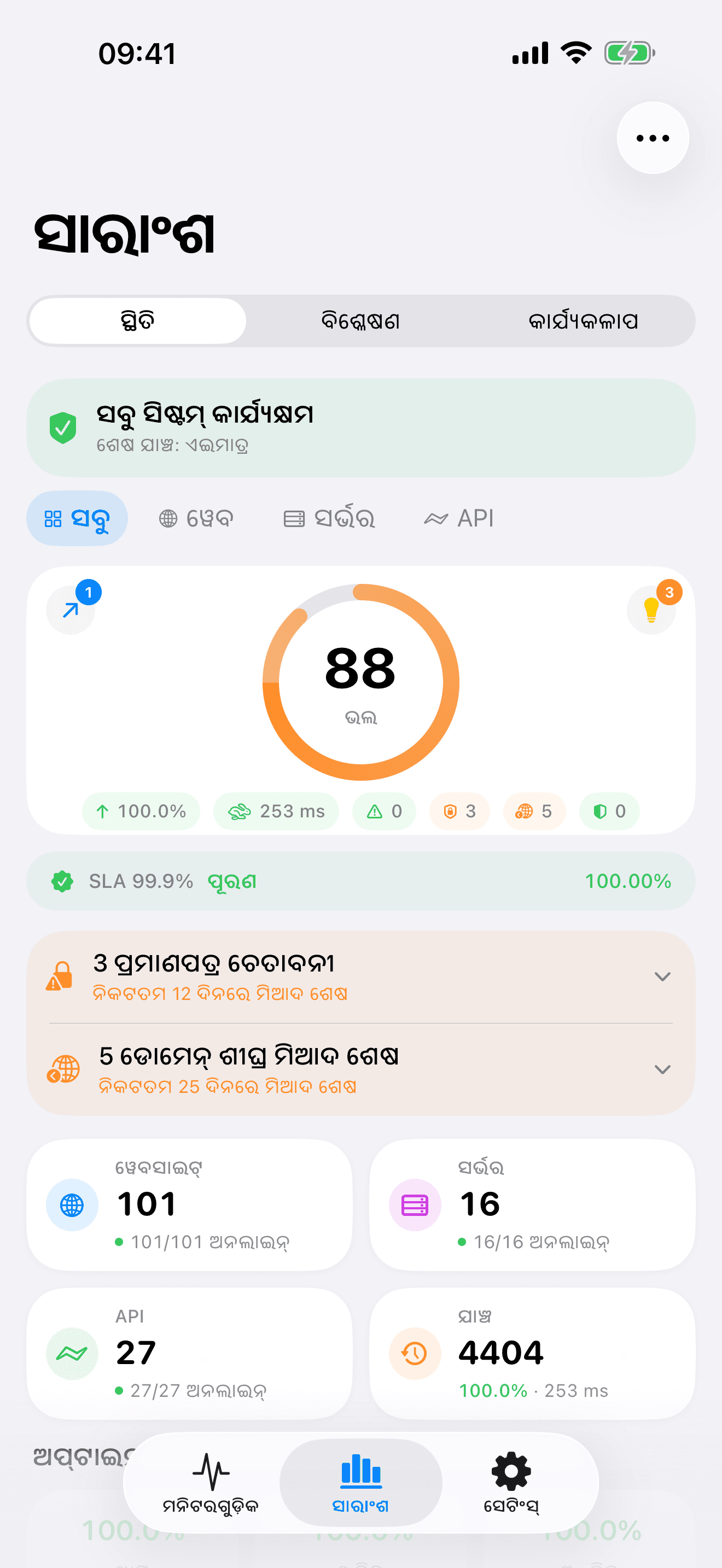Viewport: 722px width, 1568px height.
Task: Open the 253 ms latency chip
Action: tap(276, 811)
